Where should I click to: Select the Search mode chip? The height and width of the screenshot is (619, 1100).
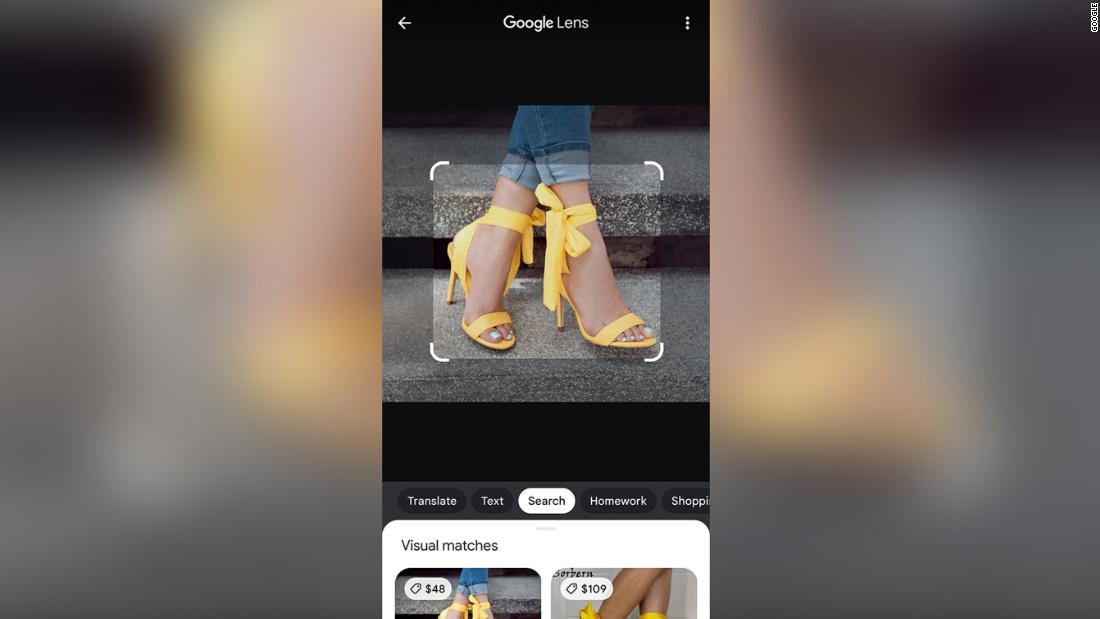(x=546, y=501)
